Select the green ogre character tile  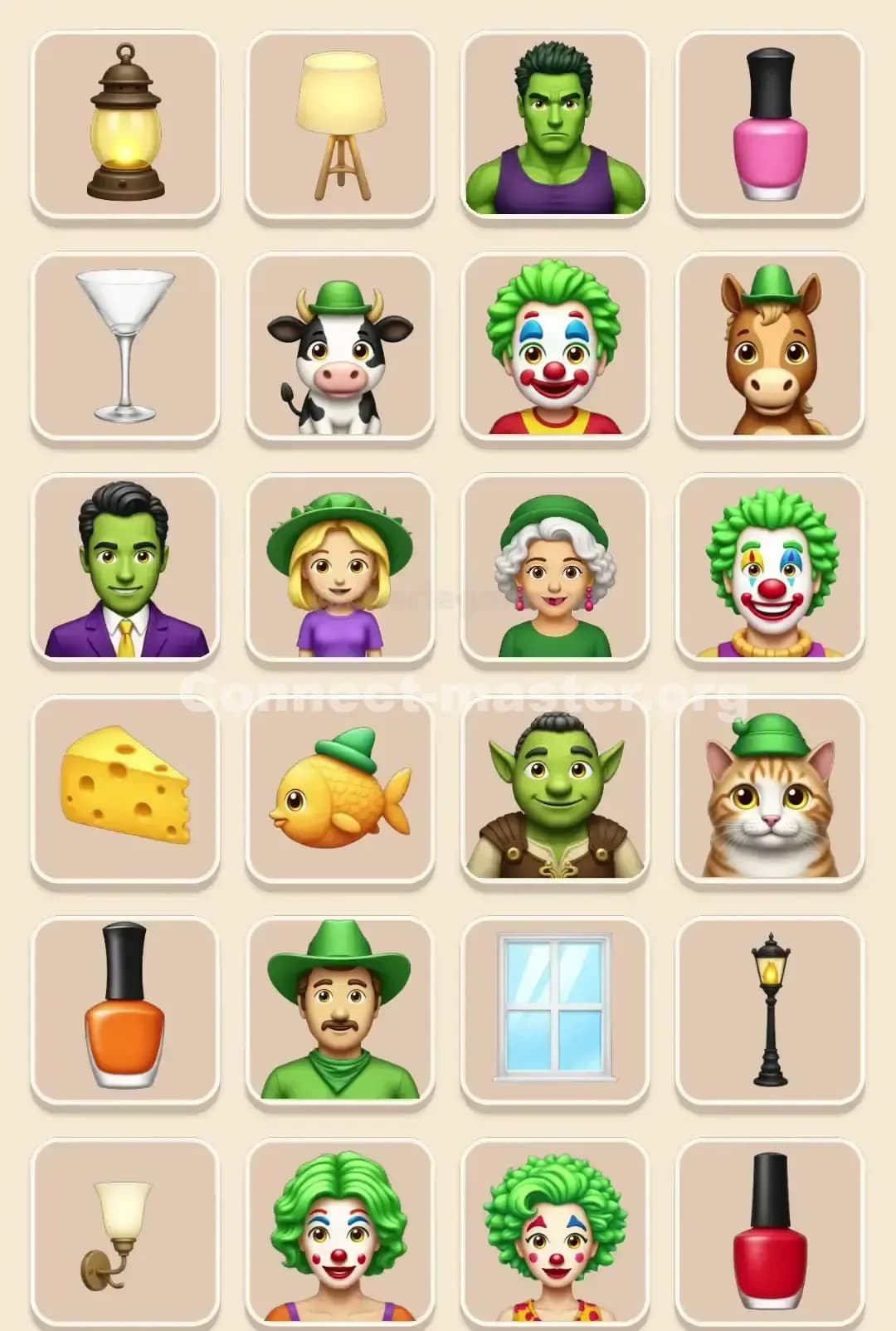[553, 790]
